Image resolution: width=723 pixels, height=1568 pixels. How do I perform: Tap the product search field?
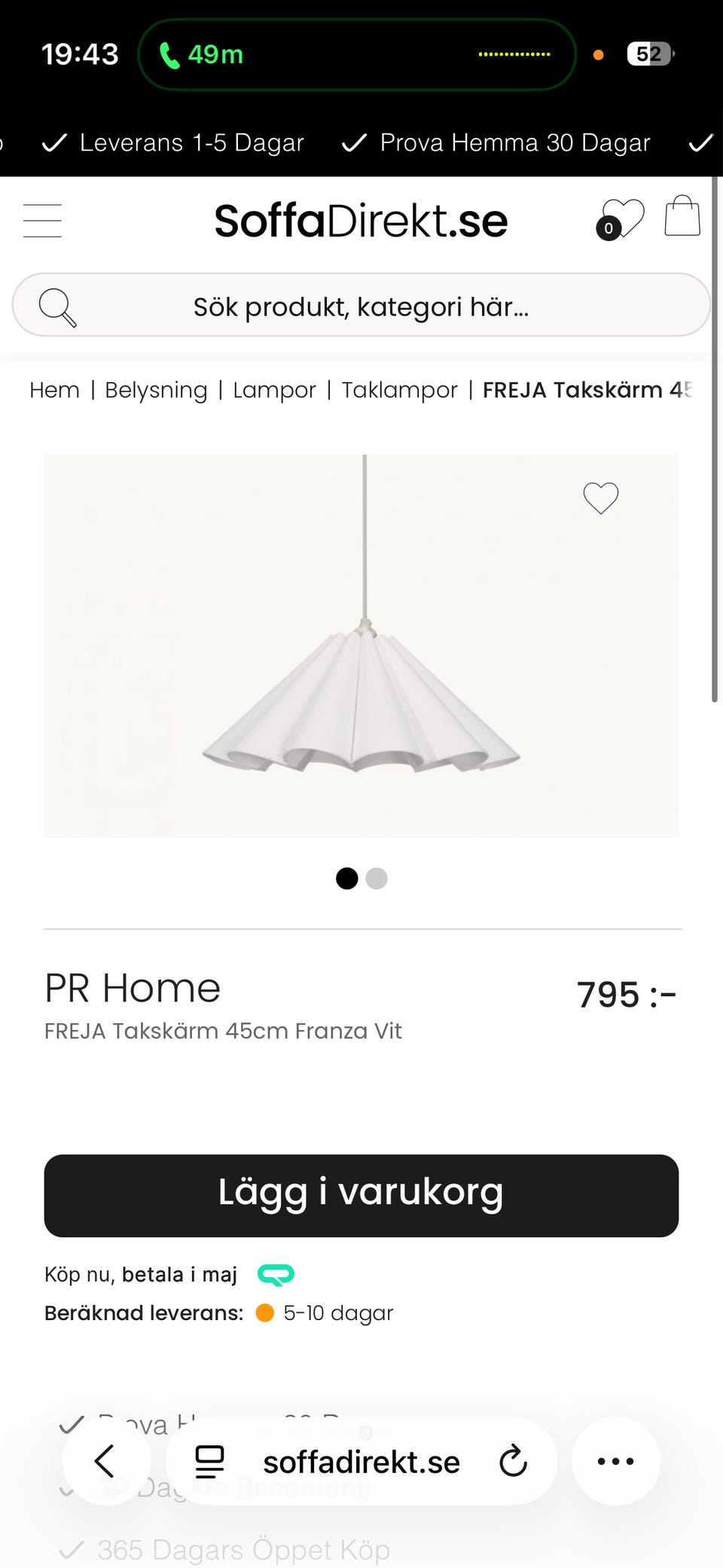pyautogui.click(x=361, y=305)
